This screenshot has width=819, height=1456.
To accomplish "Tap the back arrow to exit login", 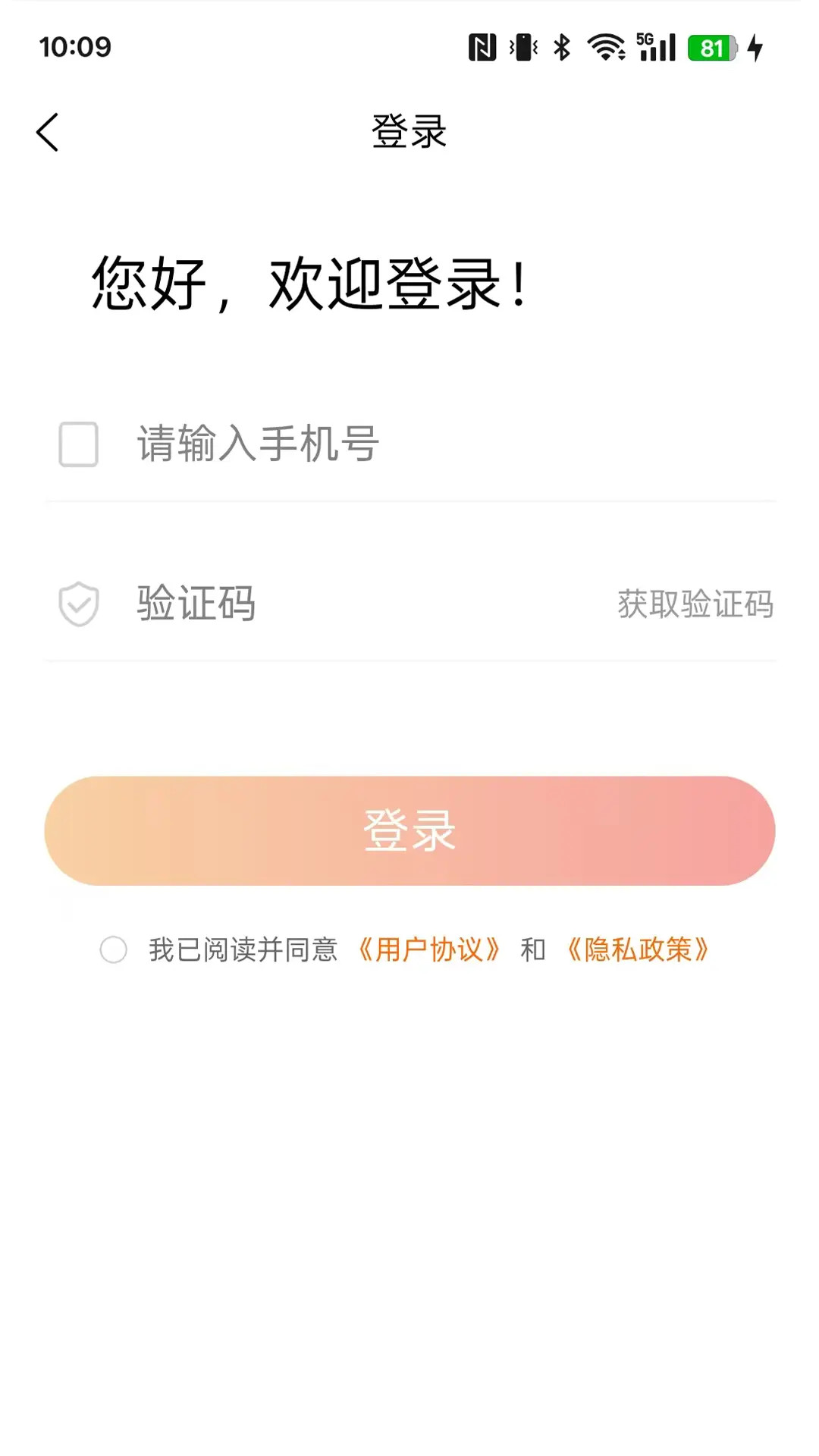I will pyautogui.click(x=48, y=130).
